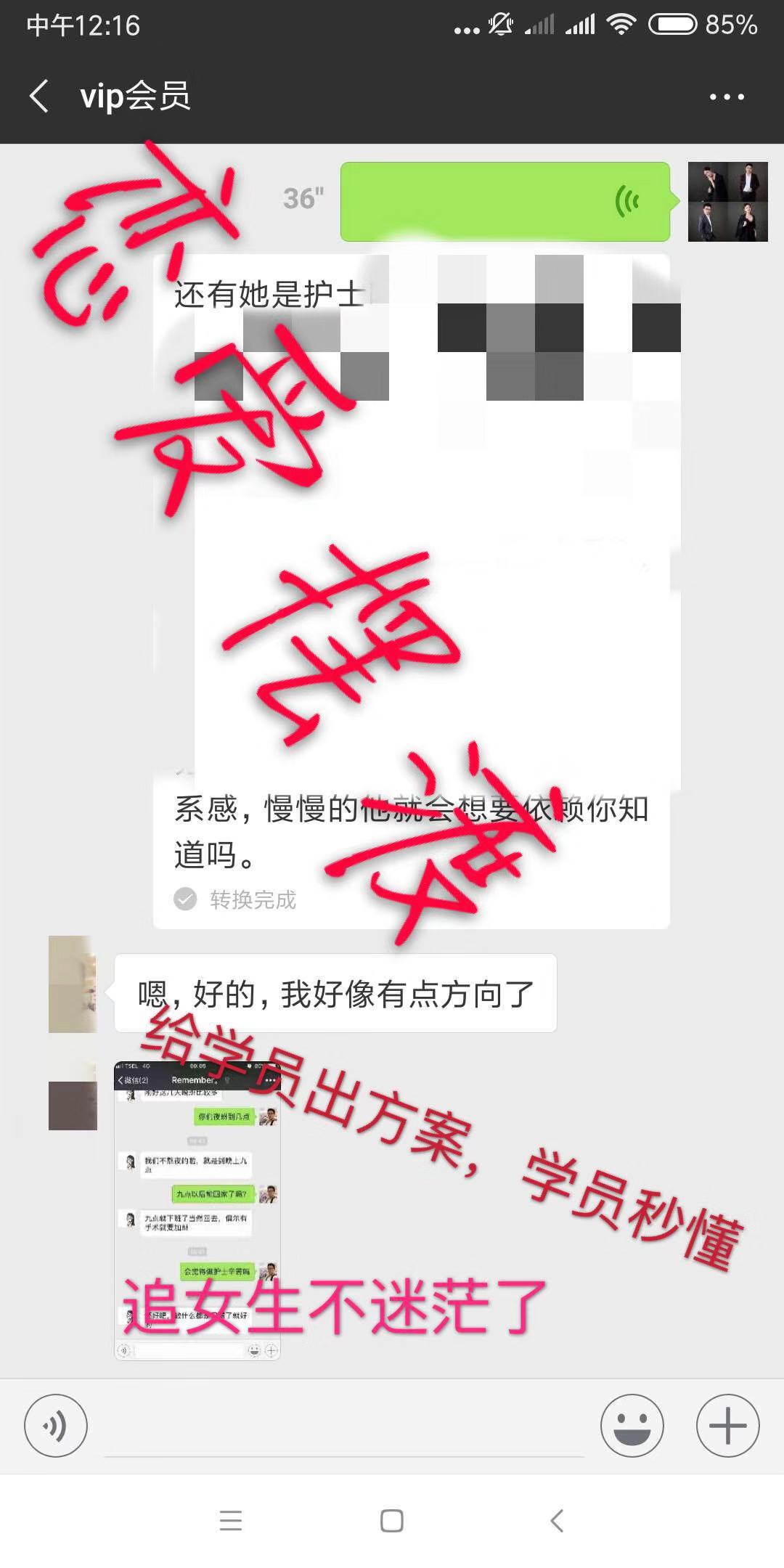Open the chat screenshot image message

[197, 1210]
